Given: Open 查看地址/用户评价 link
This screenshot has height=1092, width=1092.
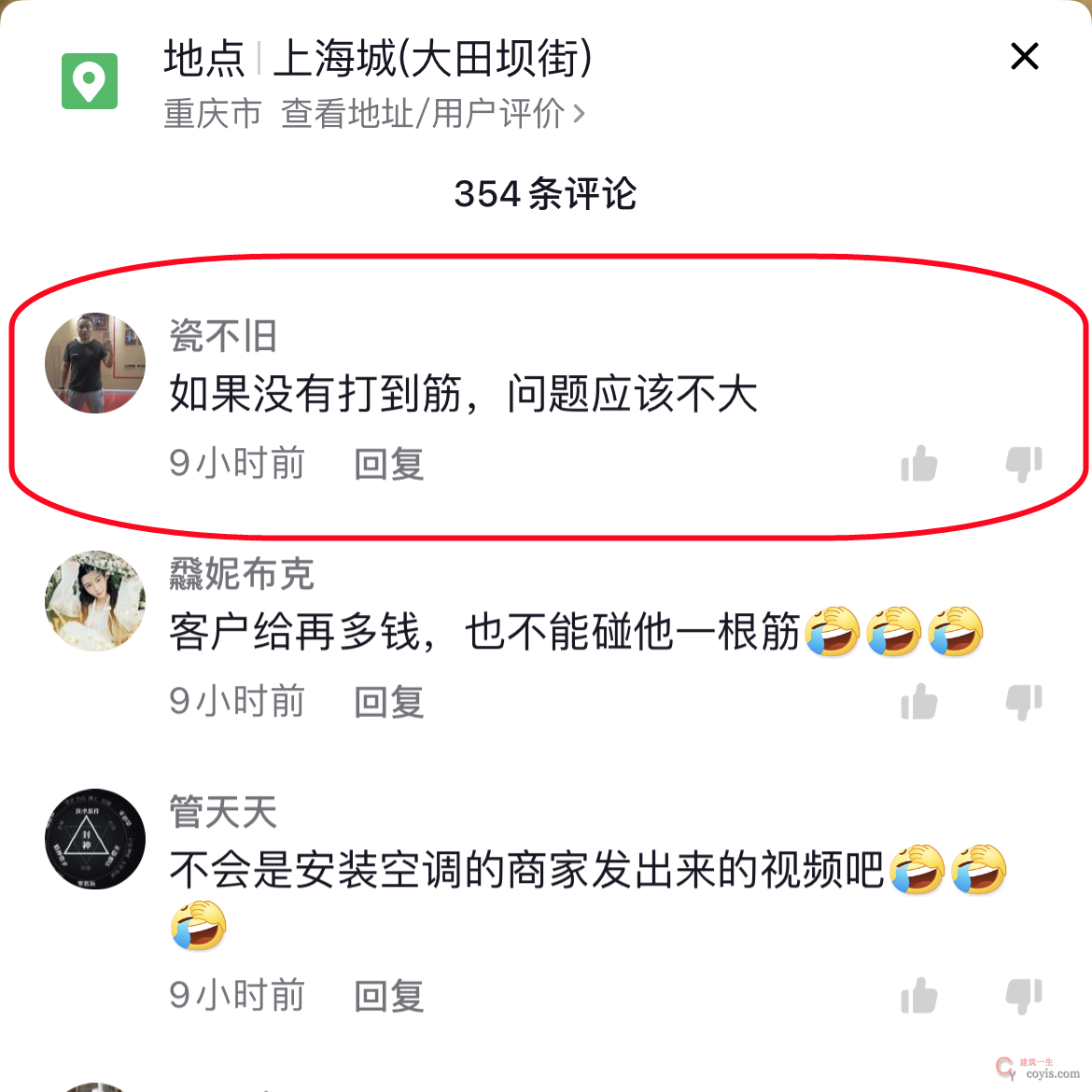Looking at the screenshot, I should [x=432, y=114].
